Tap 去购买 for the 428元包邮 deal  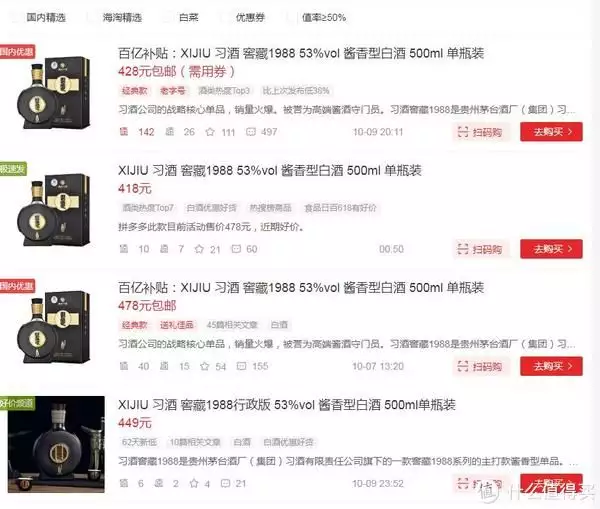click(x=551, y=132)
